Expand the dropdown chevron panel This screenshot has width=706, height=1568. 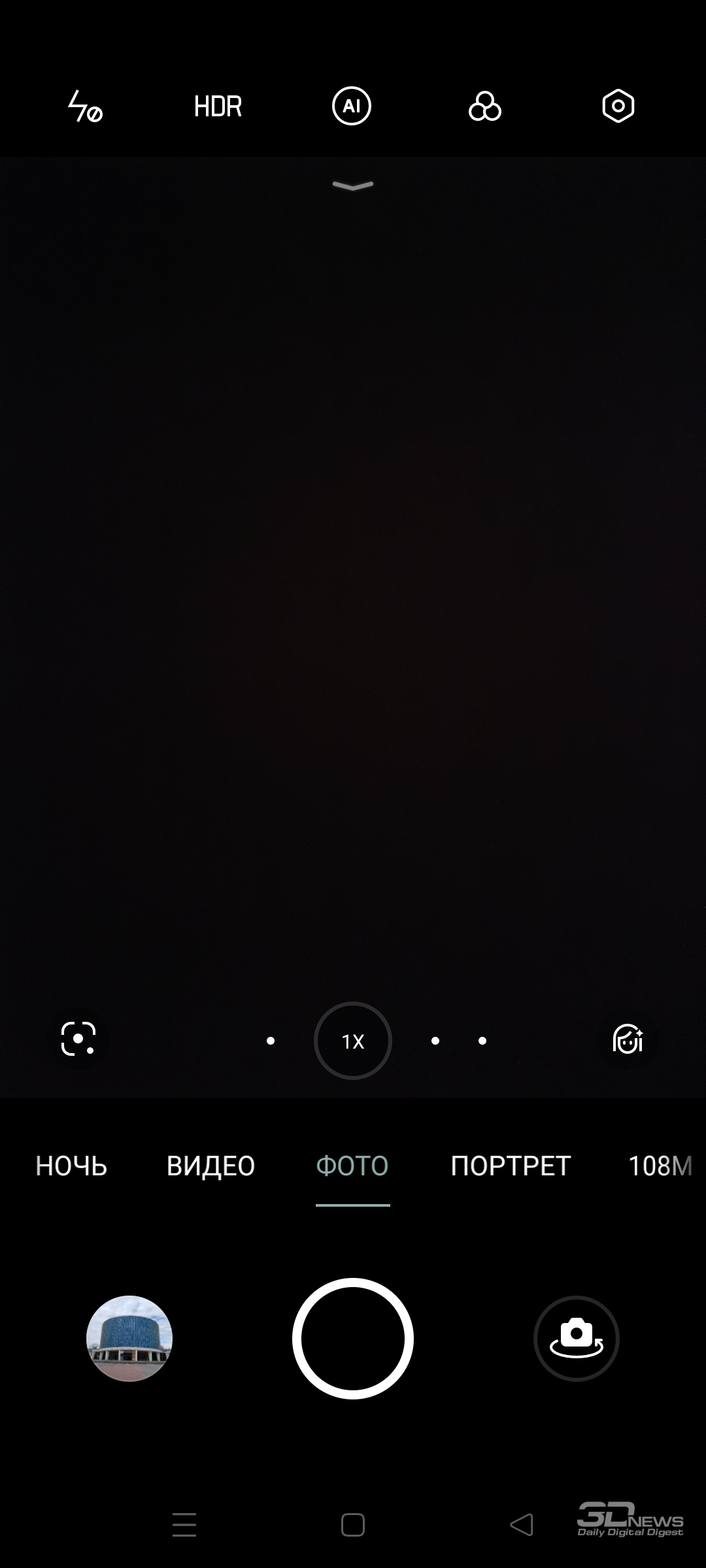coord(353,186)
